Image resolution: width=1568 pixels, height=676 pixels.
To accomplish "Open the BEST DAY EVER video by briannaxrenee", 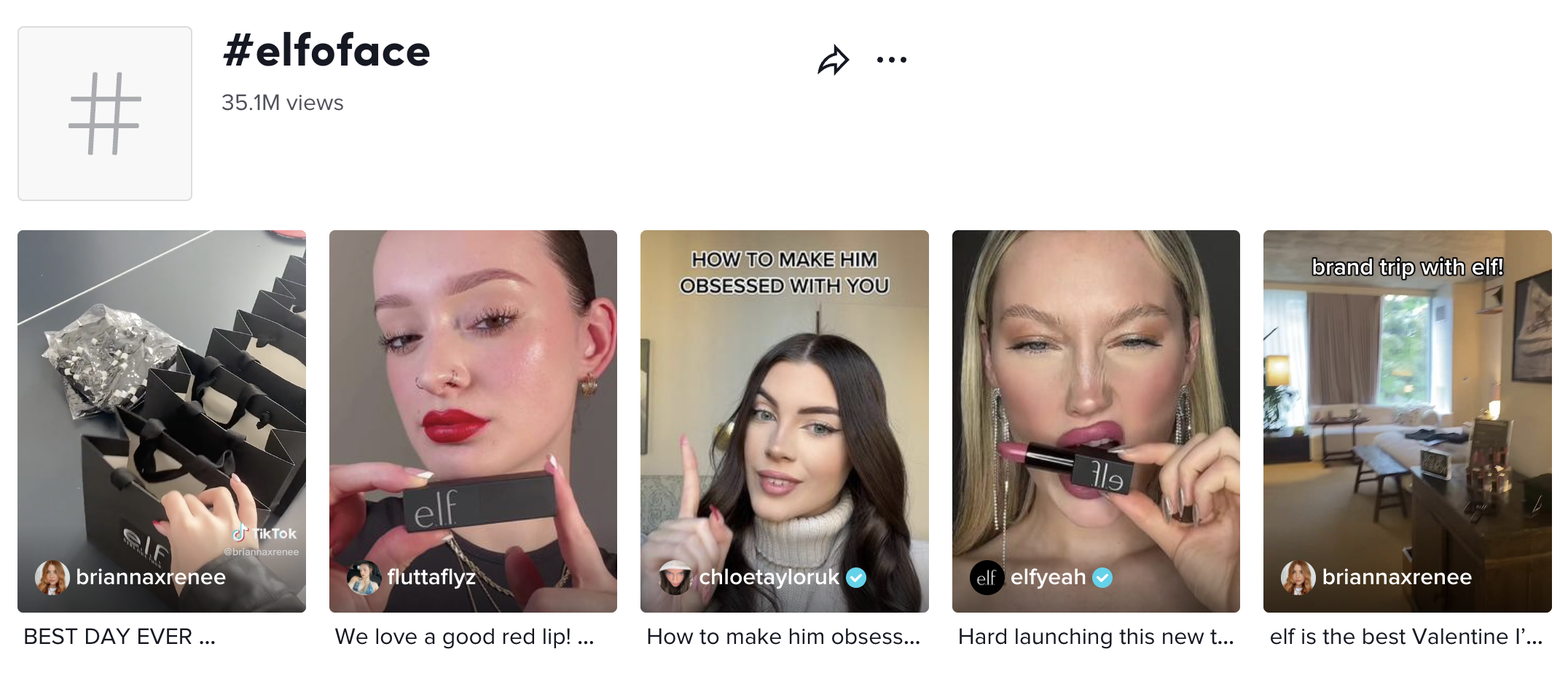I will tap(161, 420).
